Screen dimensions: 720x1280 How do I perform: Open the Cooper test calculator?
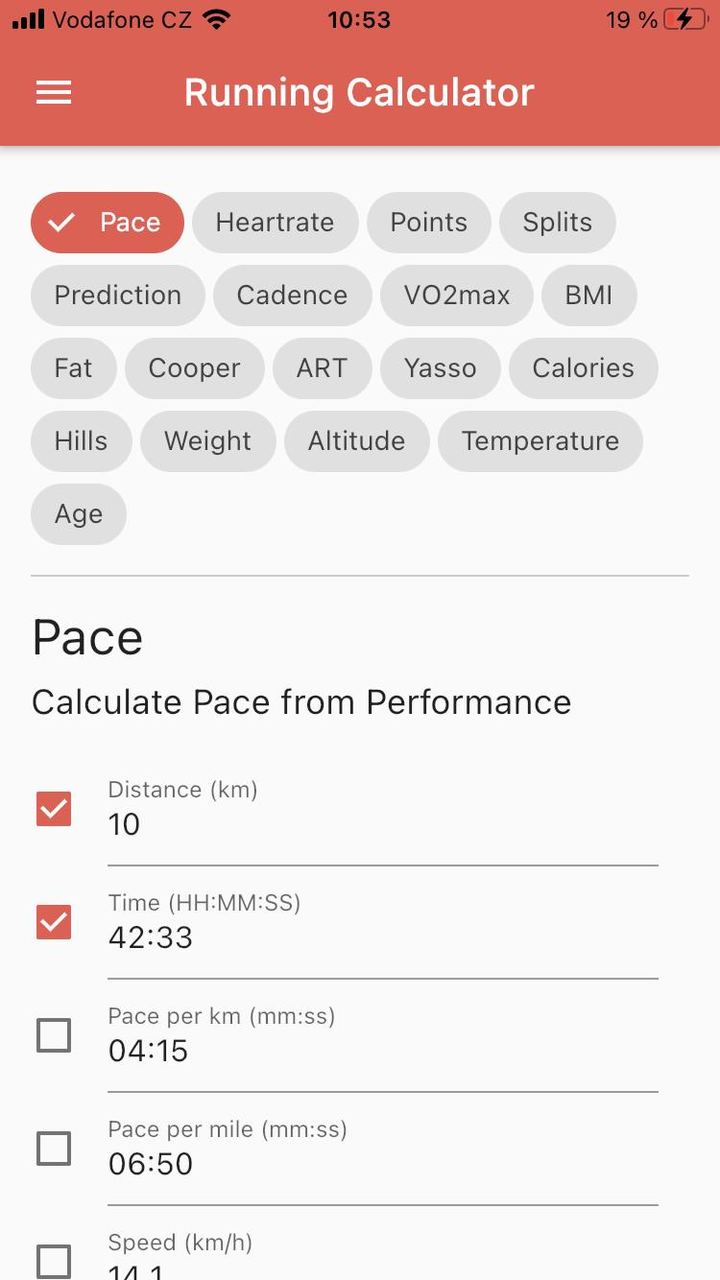(194, 368)
